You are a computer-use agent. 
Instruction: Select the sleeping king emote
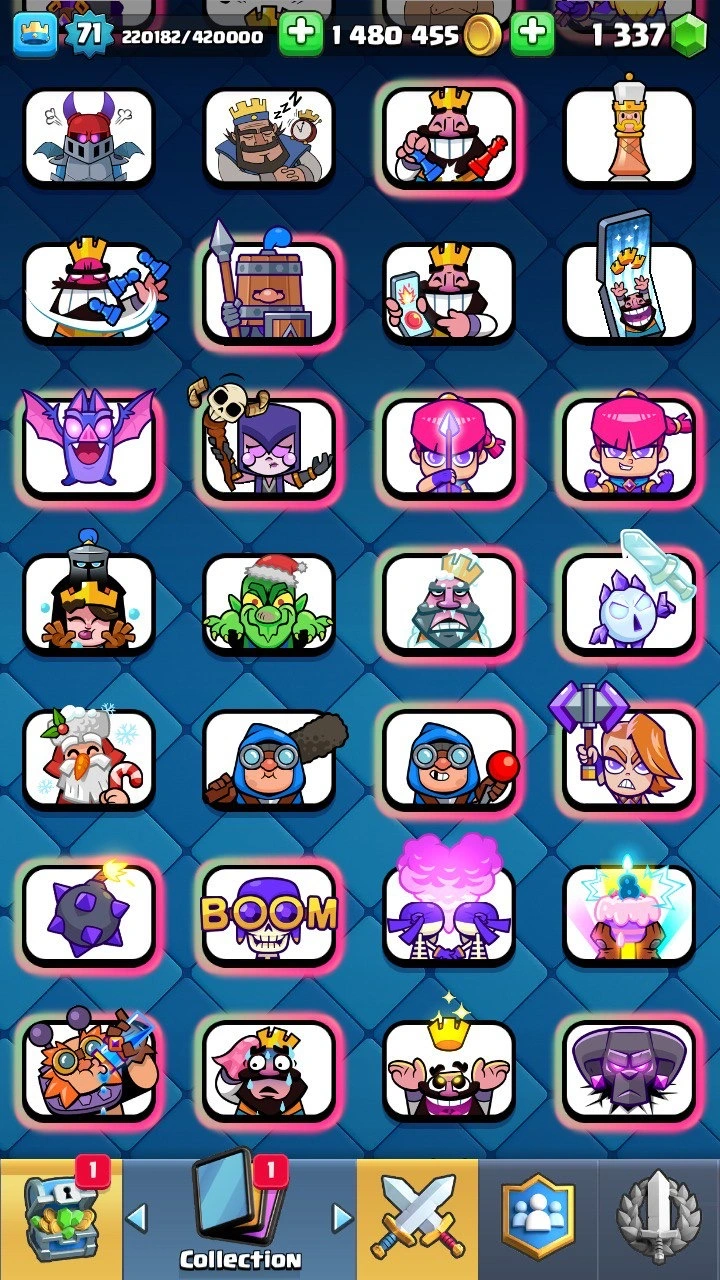click(x=268, y=137)
